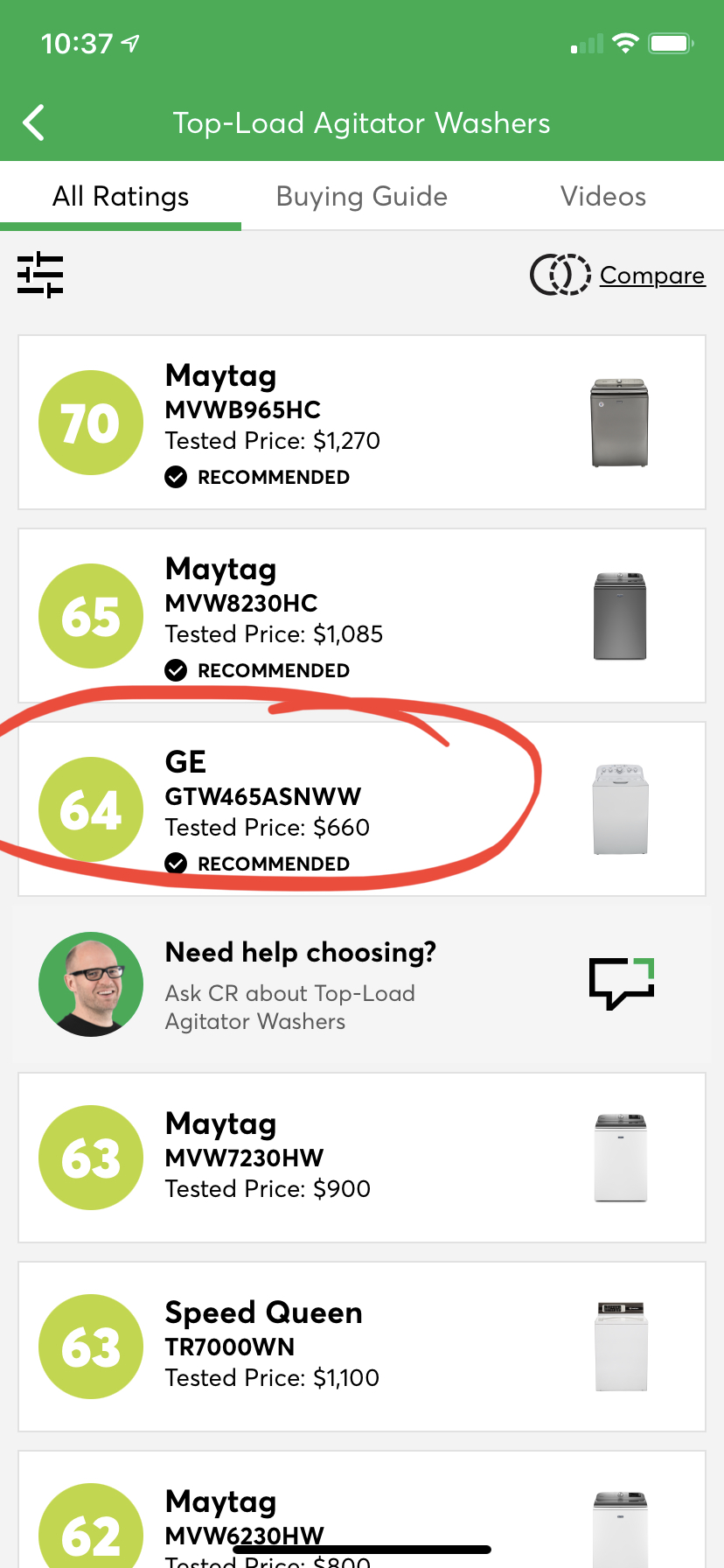
Task: Ask CR about Top-Load Agitator Washers
Action: pos(362,984)
